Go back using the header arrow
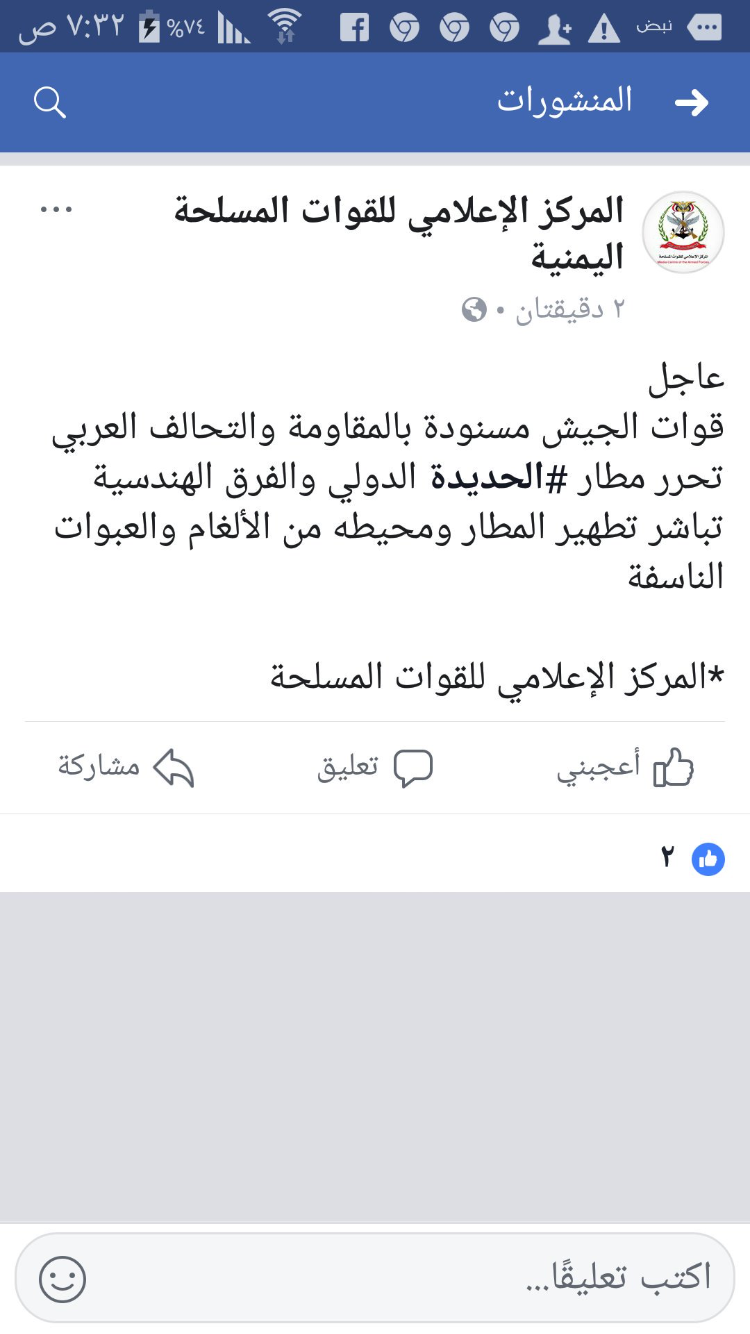The width and height of the screenshot is (750, 1334). tap(692, 102)
